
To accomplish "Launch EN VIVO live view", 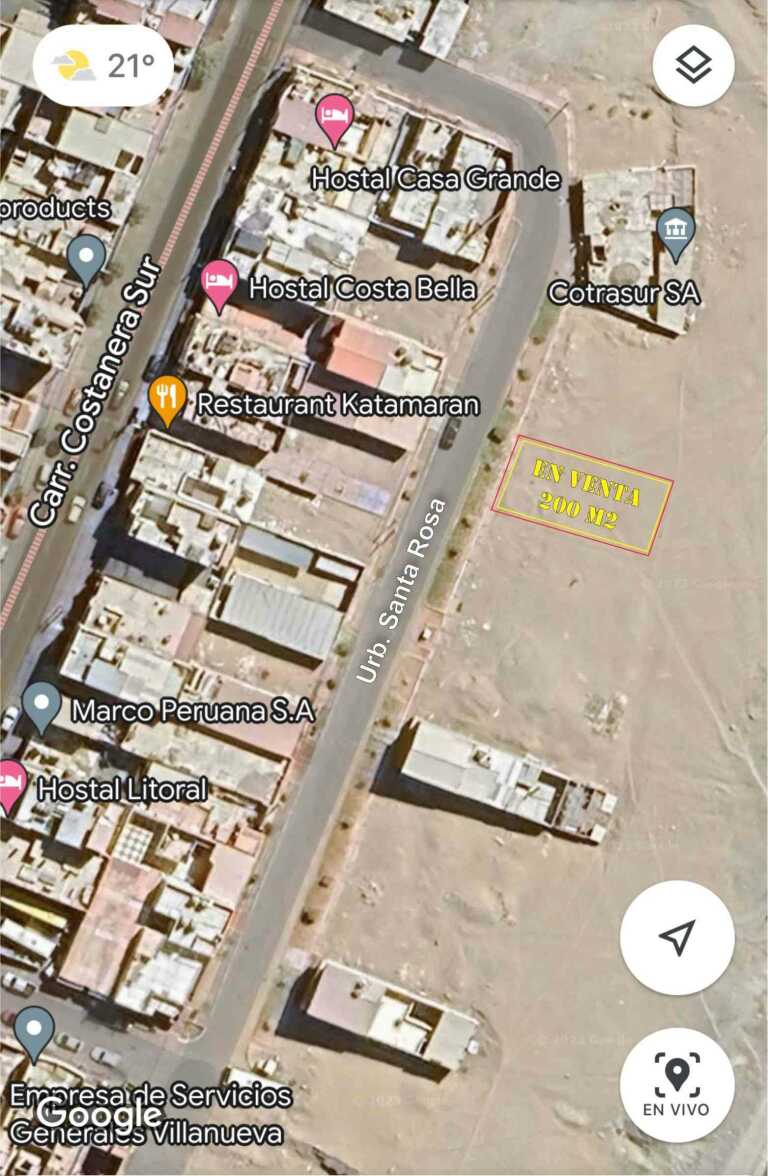I will 677,1085.
